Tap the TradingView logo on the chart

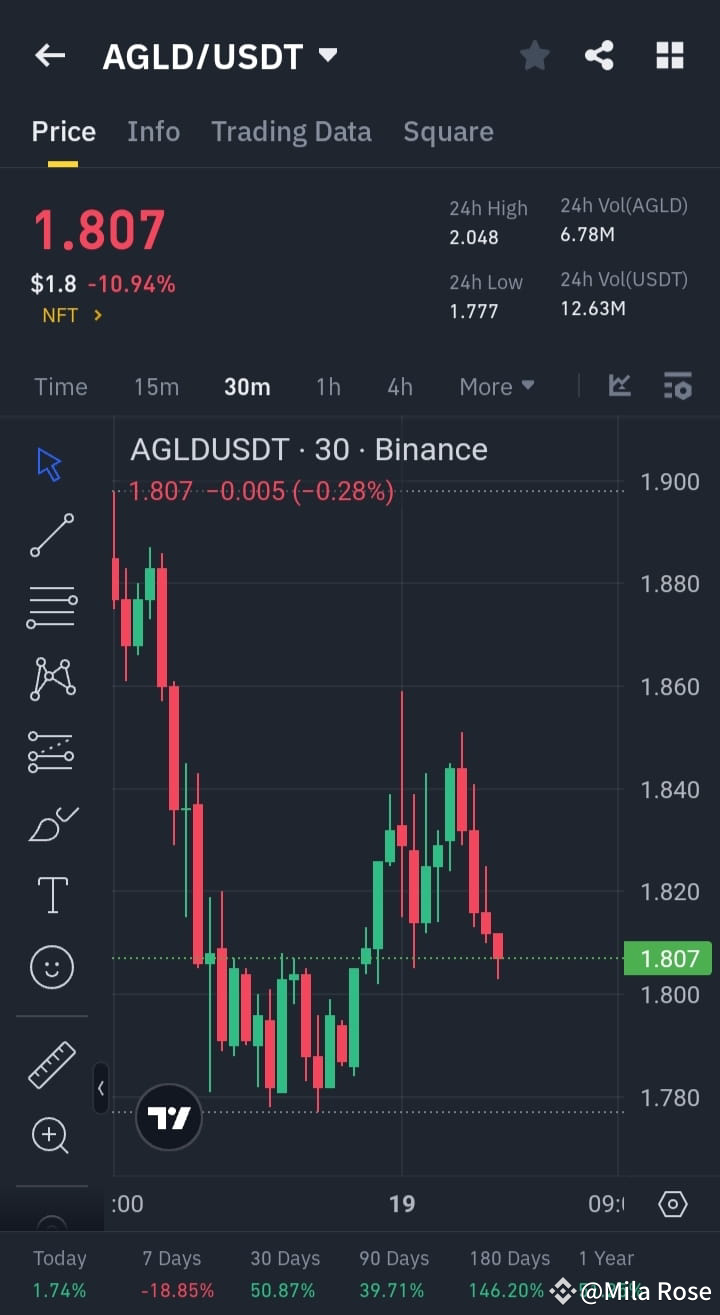tap(168, 1117)
